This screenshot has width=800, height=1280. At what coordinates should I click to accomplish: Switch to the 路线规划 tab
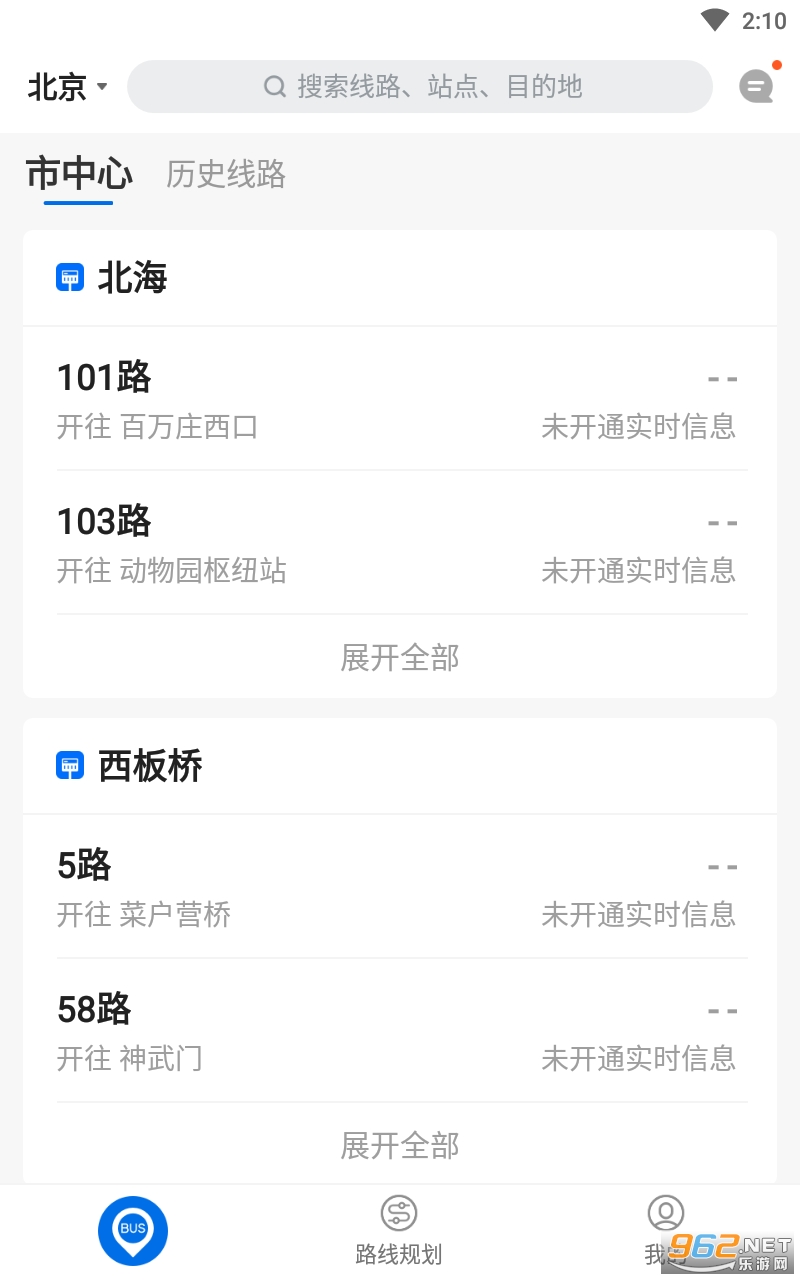399,1231
